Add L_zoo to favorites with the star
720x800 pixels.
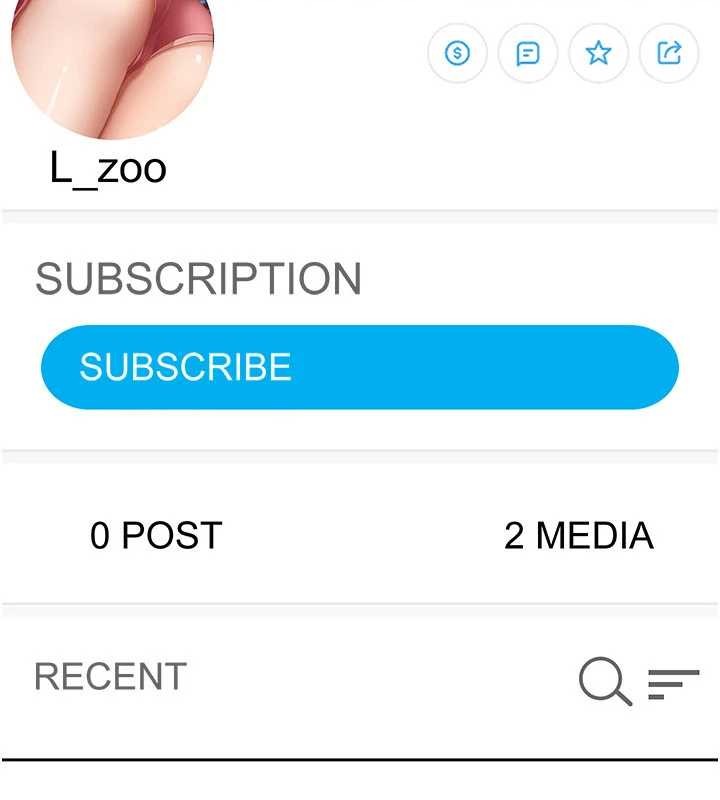(598, 53)
